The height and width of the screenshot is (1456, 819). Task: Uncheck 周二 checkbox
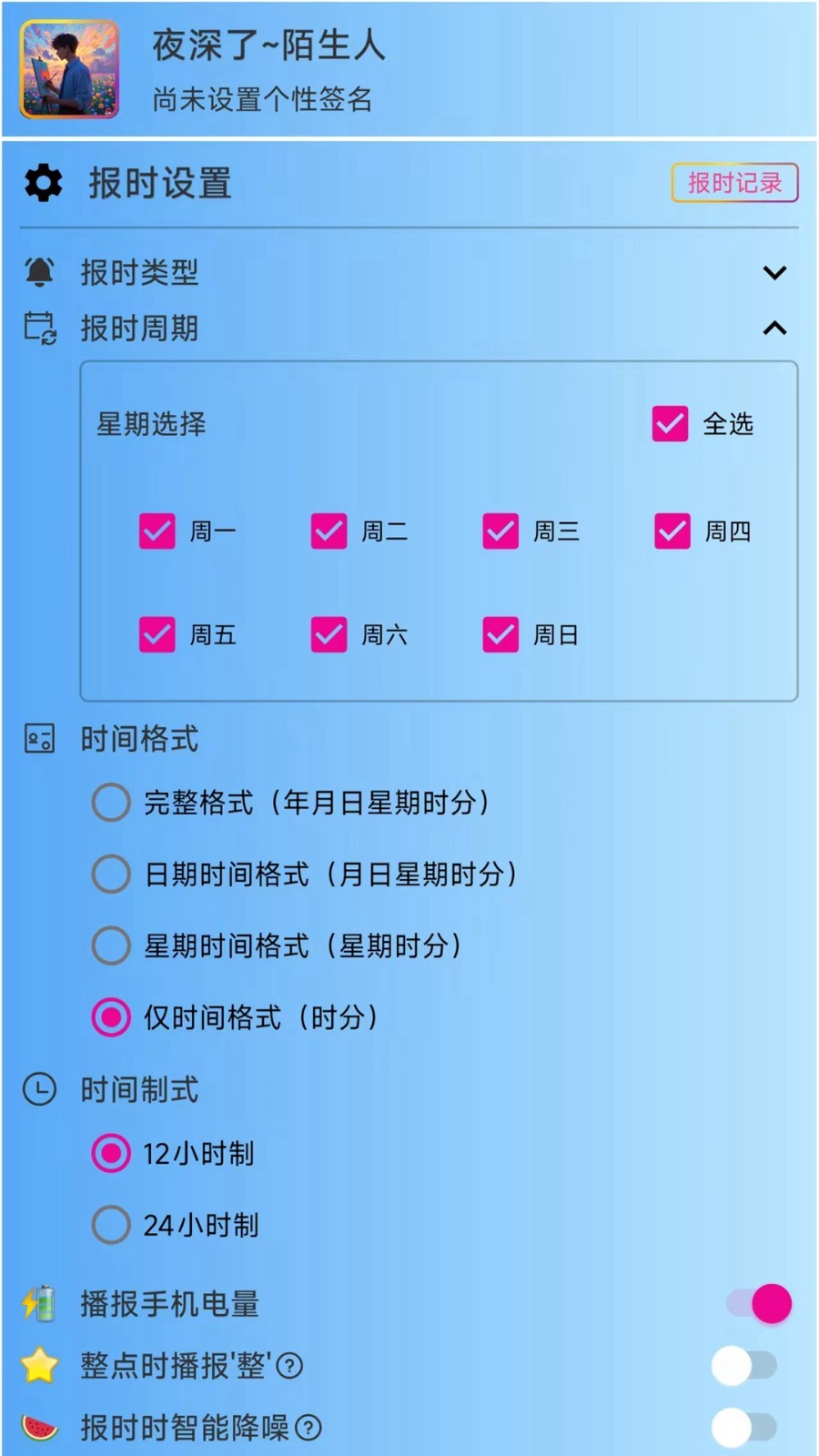click(329, 531)
